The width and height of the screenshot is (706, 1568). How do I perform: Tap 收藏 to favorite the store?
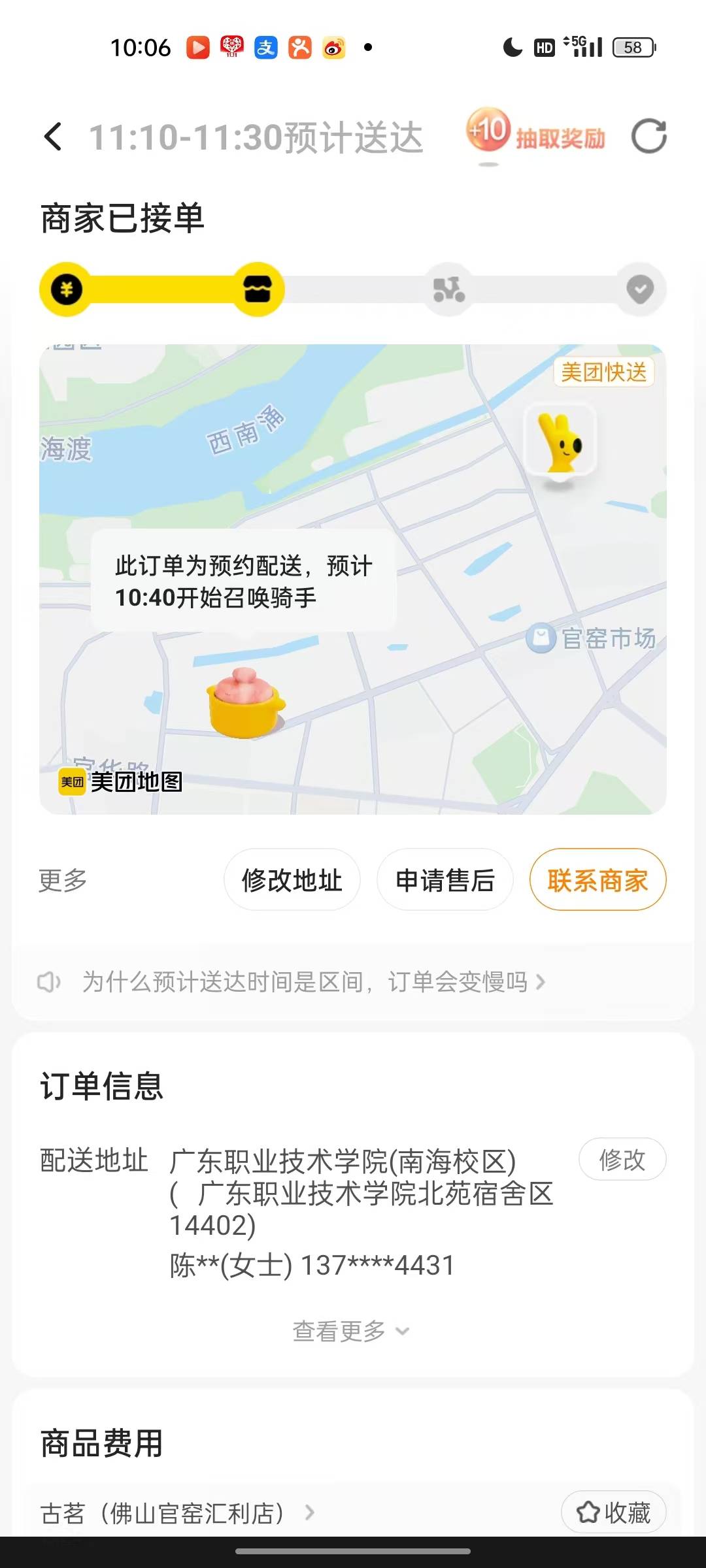613,1512
